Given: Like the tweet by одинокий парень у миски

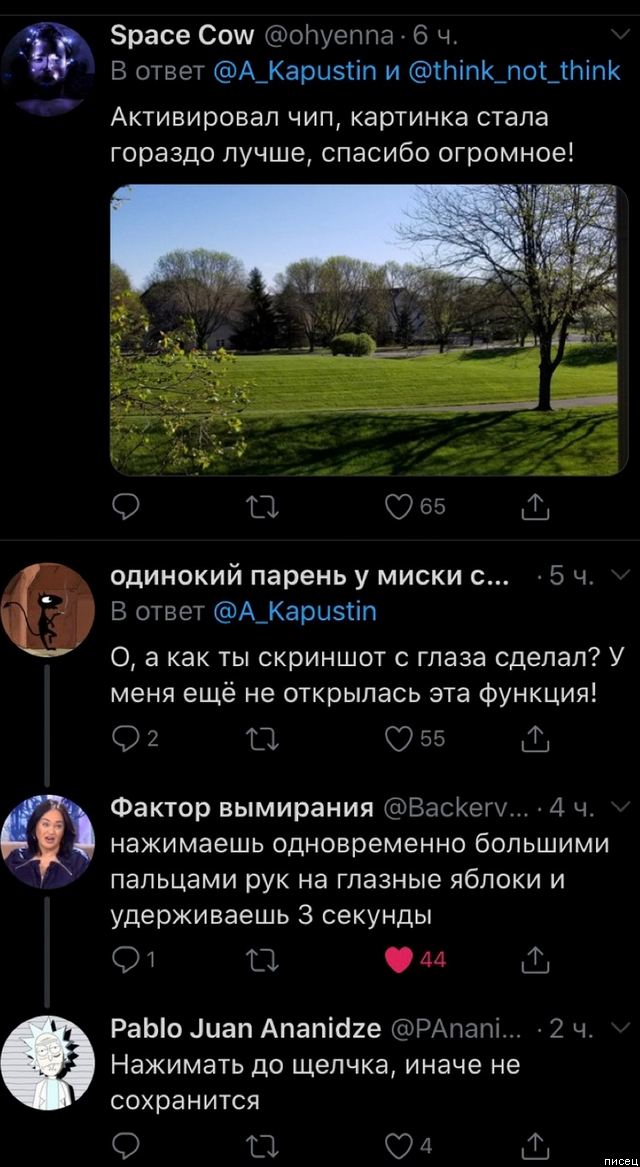Looking at the screenshot, I should [398, 739].
